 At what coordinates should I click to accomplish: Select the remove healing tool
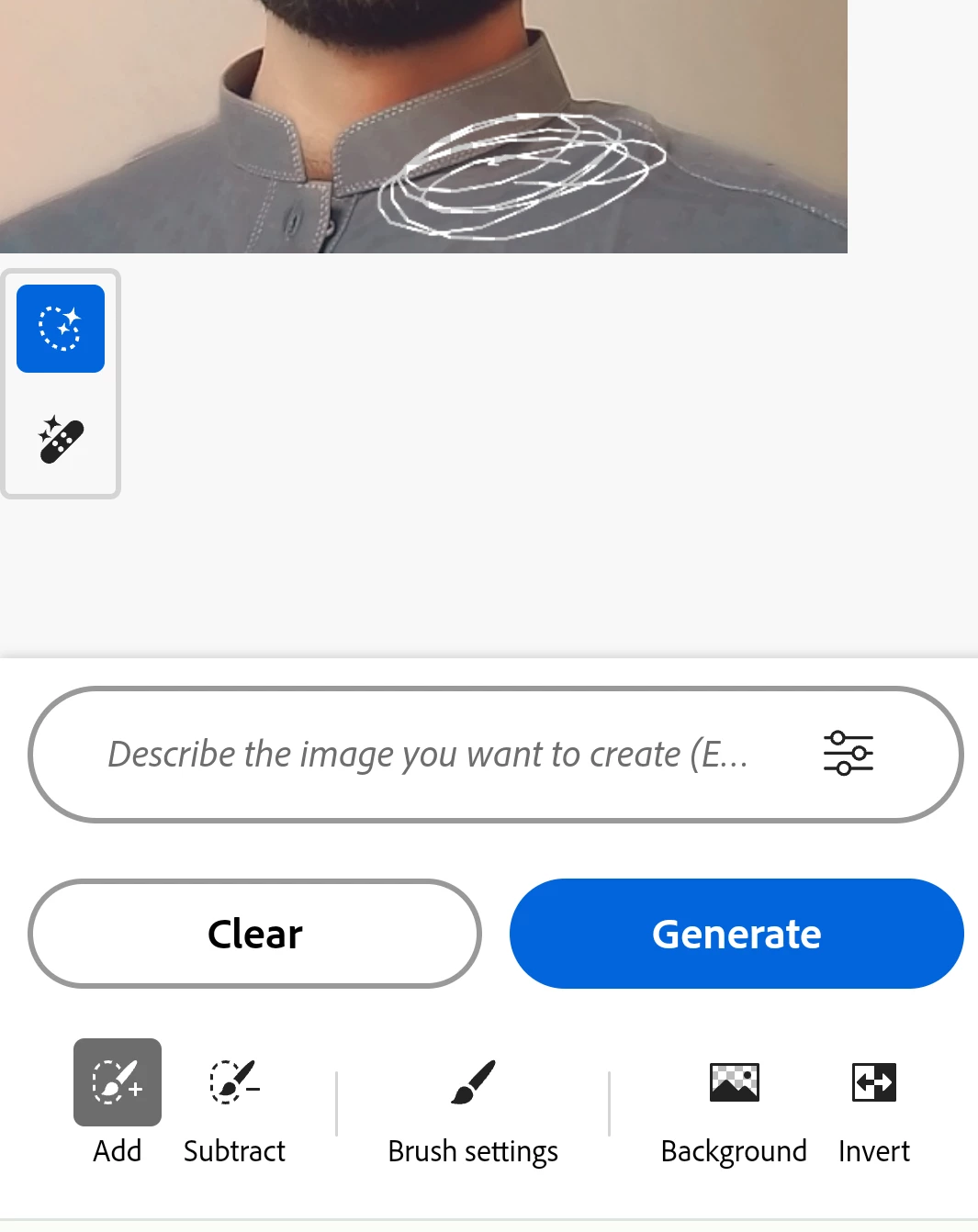(x=61, y=441)
